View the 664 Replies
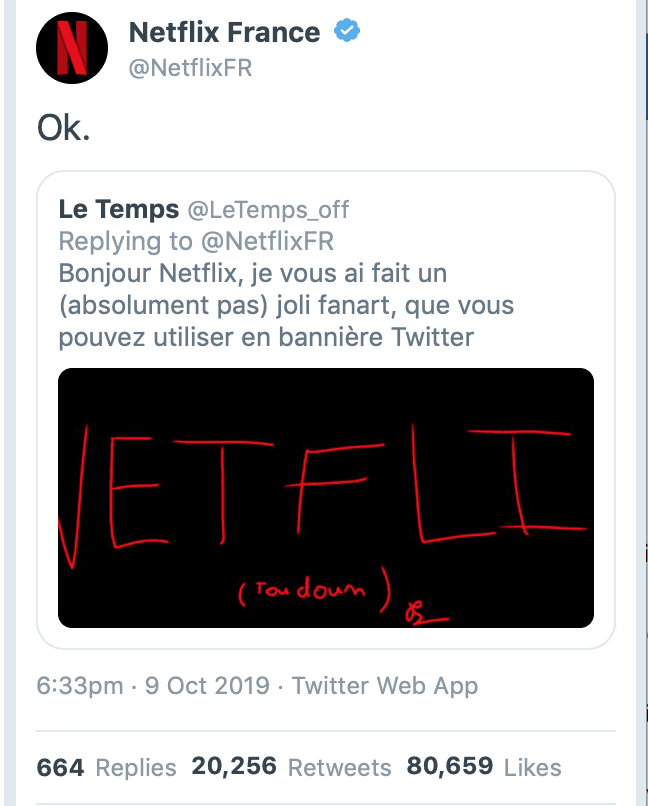Viewport: 648px width, 806px height. 106,767
